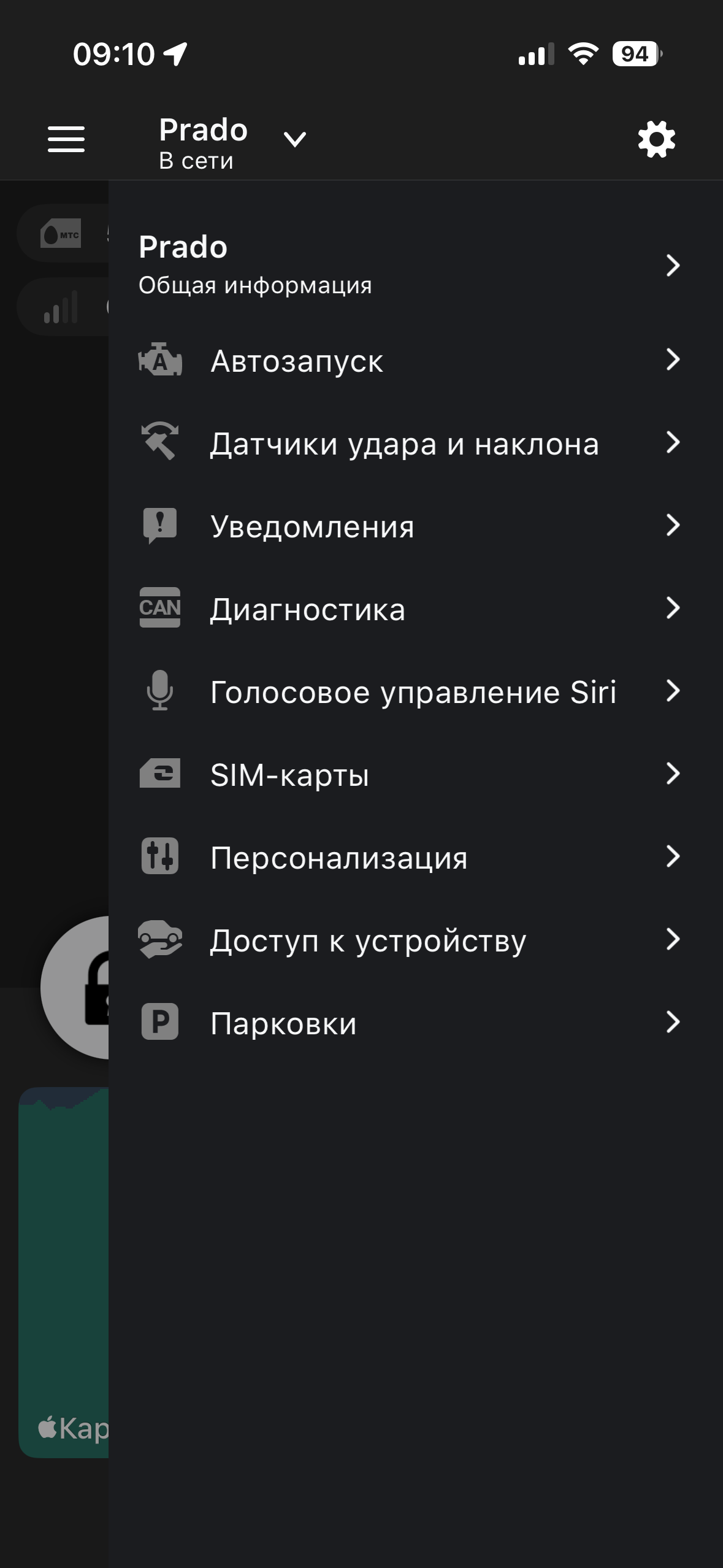The image size is (723, 1568).
Task: Open Парковки section
Action: pos(409,1023)
